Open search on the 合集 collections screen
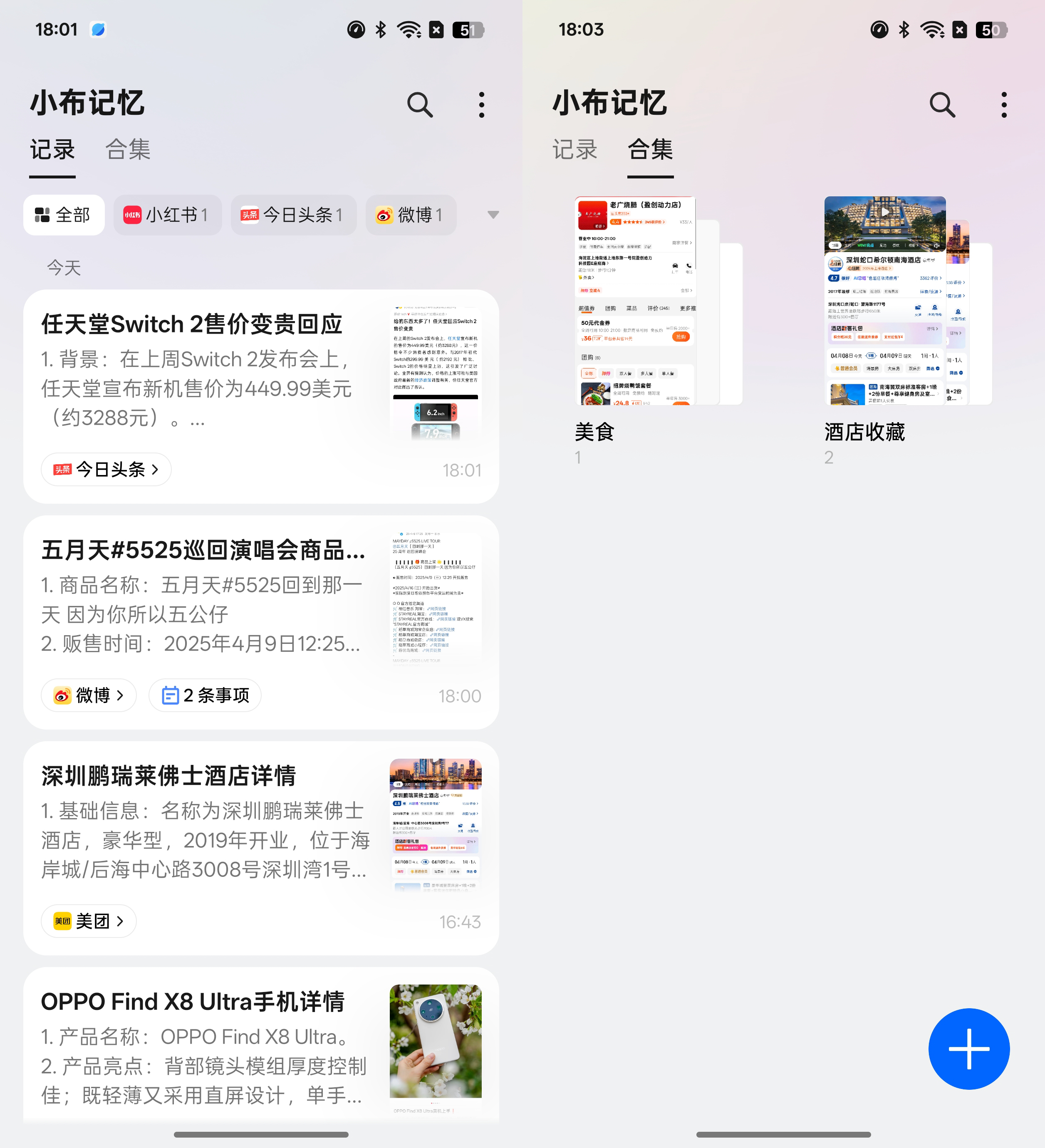The height and width of the screenshot is (1148, 1045). click(x=942, y=105)
